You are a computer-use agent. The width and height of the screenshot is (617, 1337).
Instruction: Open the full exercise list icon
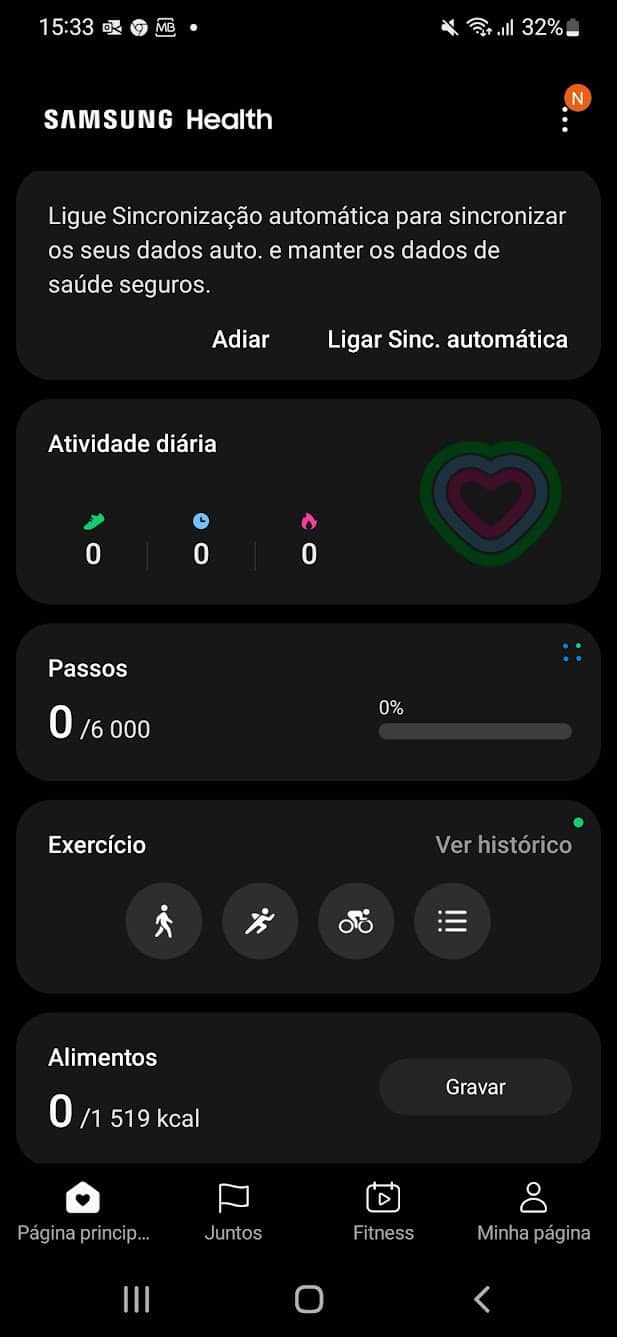pos(452,921)
